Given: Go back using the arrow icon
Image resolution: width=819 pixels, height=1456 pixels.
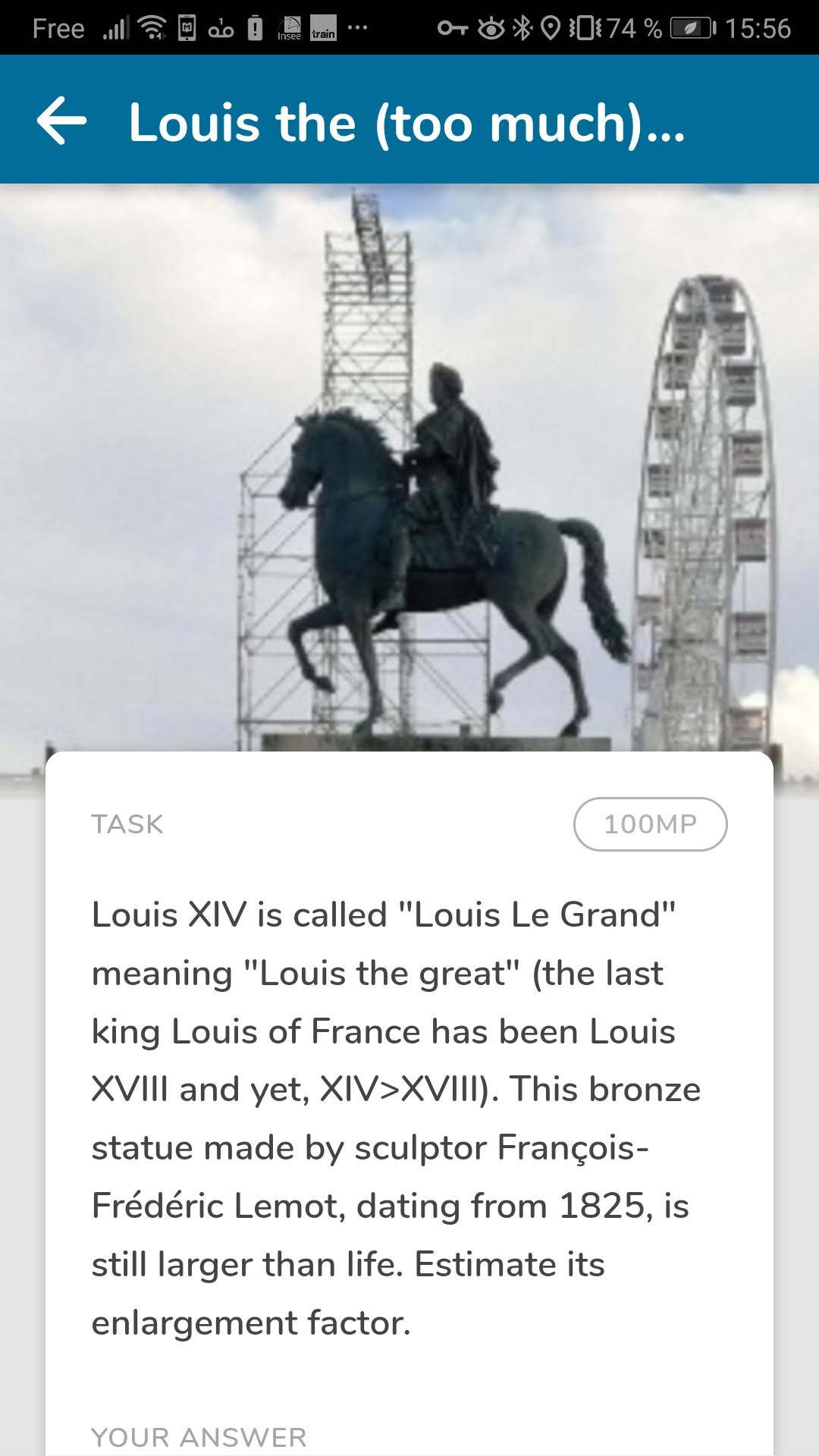Looking at the screenshot, I should pyautogui.click(x=62, y=121).
